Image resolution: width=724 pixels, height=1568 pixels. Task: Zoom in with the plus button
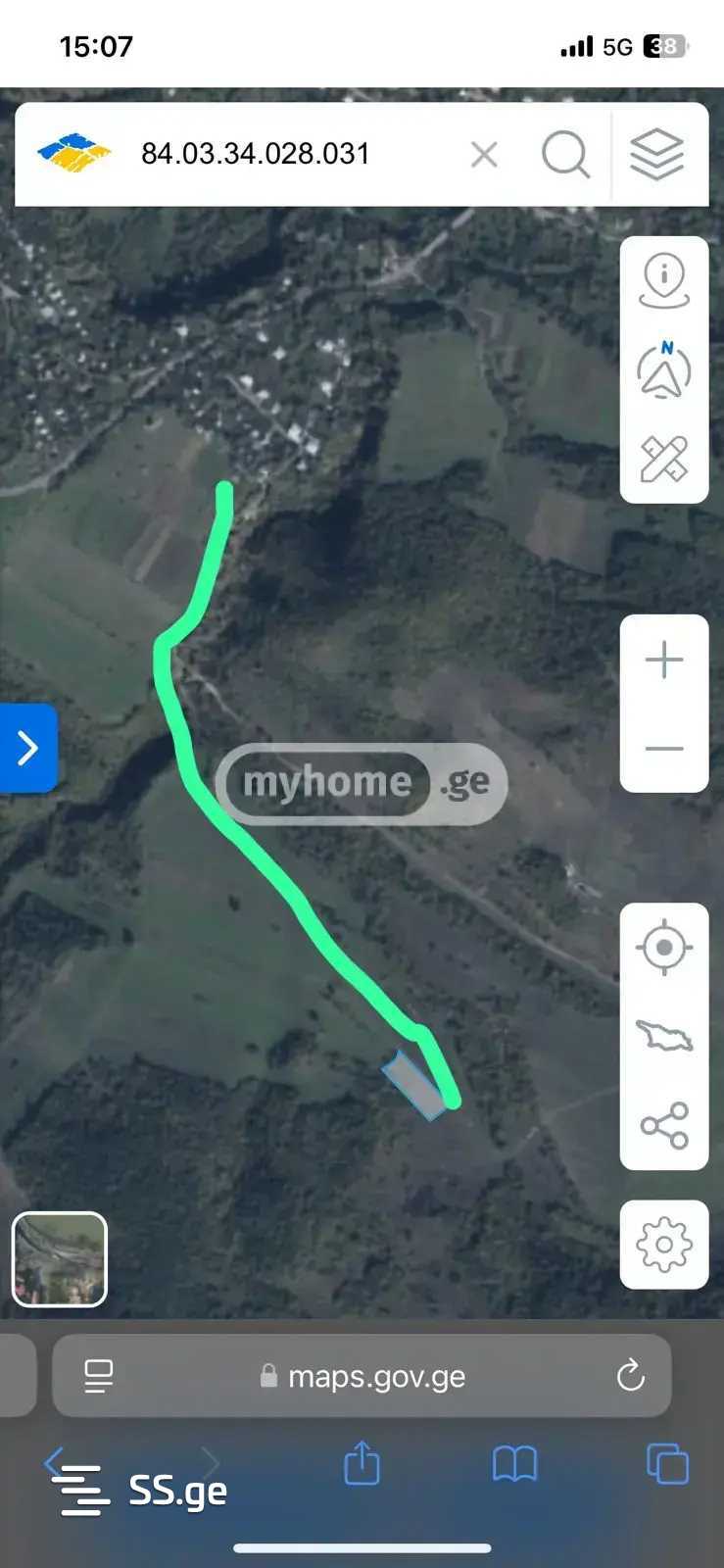(x=664, y=660)
